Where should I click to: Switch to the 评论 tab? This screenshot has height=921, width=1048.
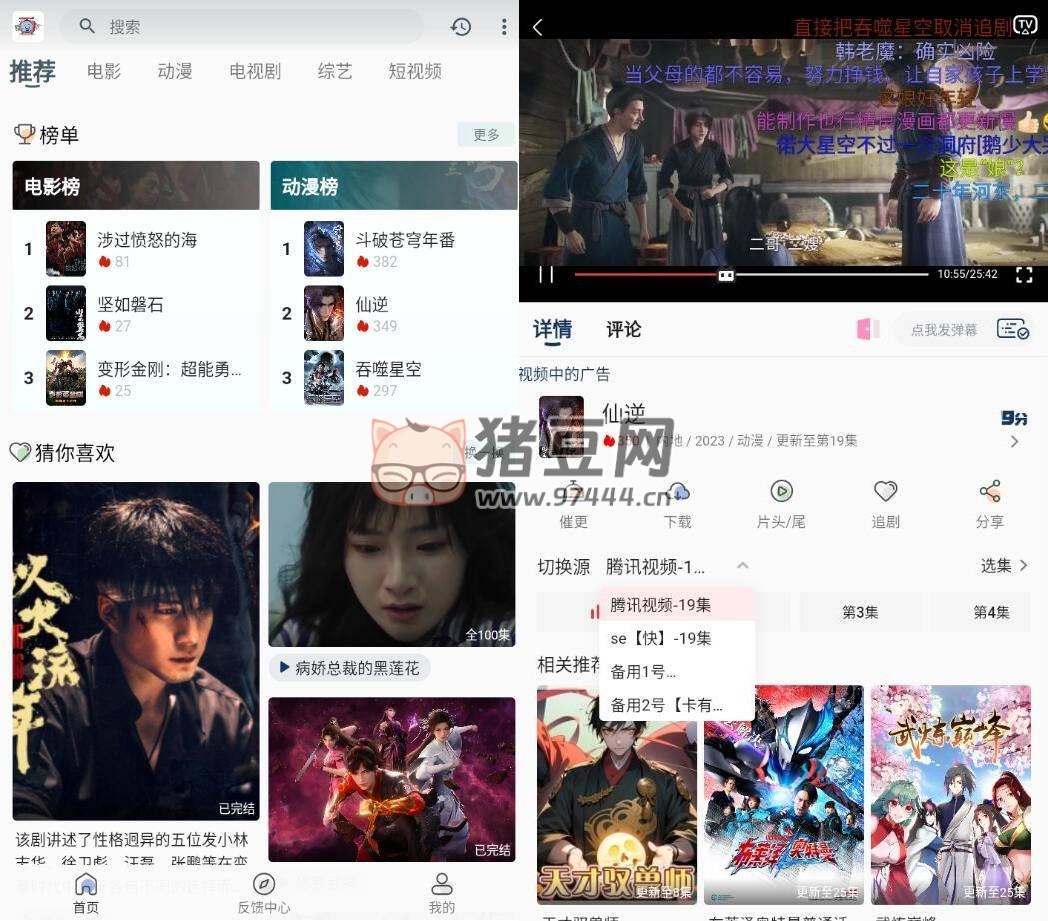[623, 329]
